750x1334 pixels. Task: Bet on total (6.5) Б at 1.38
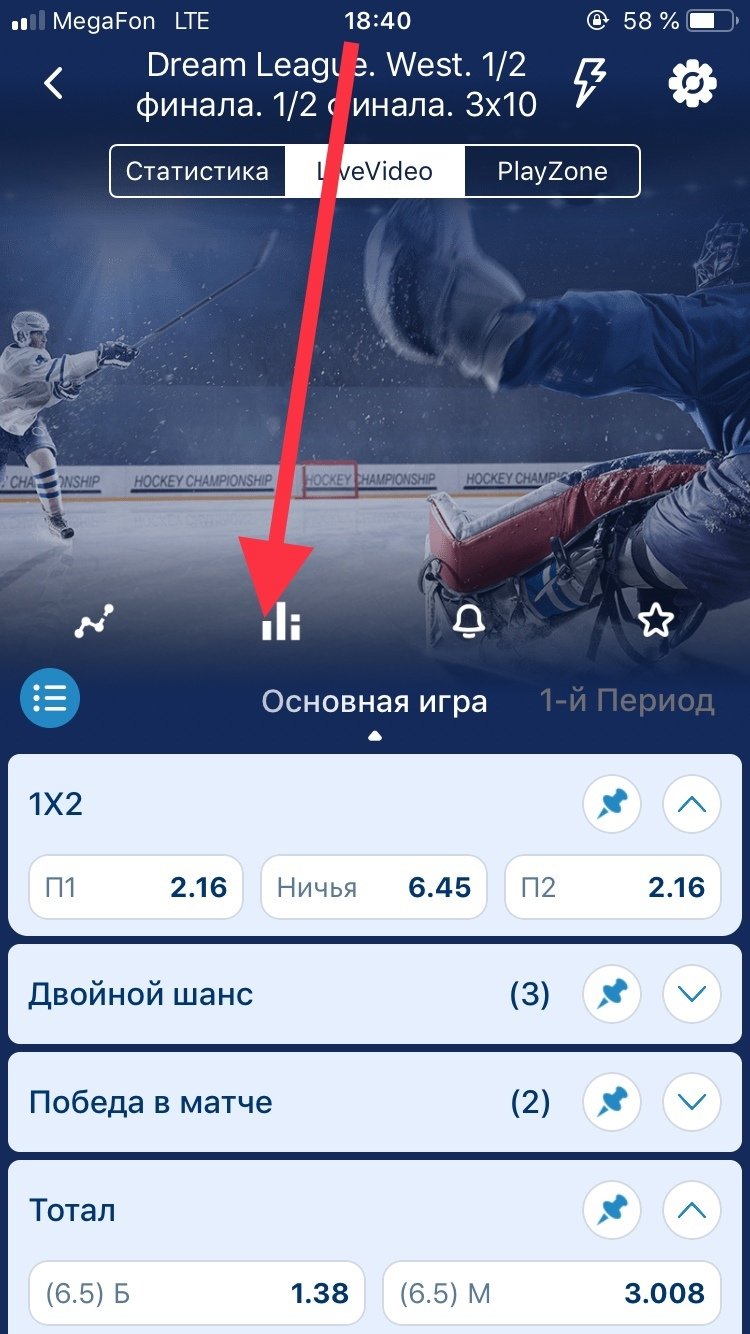pos(197,1294)
